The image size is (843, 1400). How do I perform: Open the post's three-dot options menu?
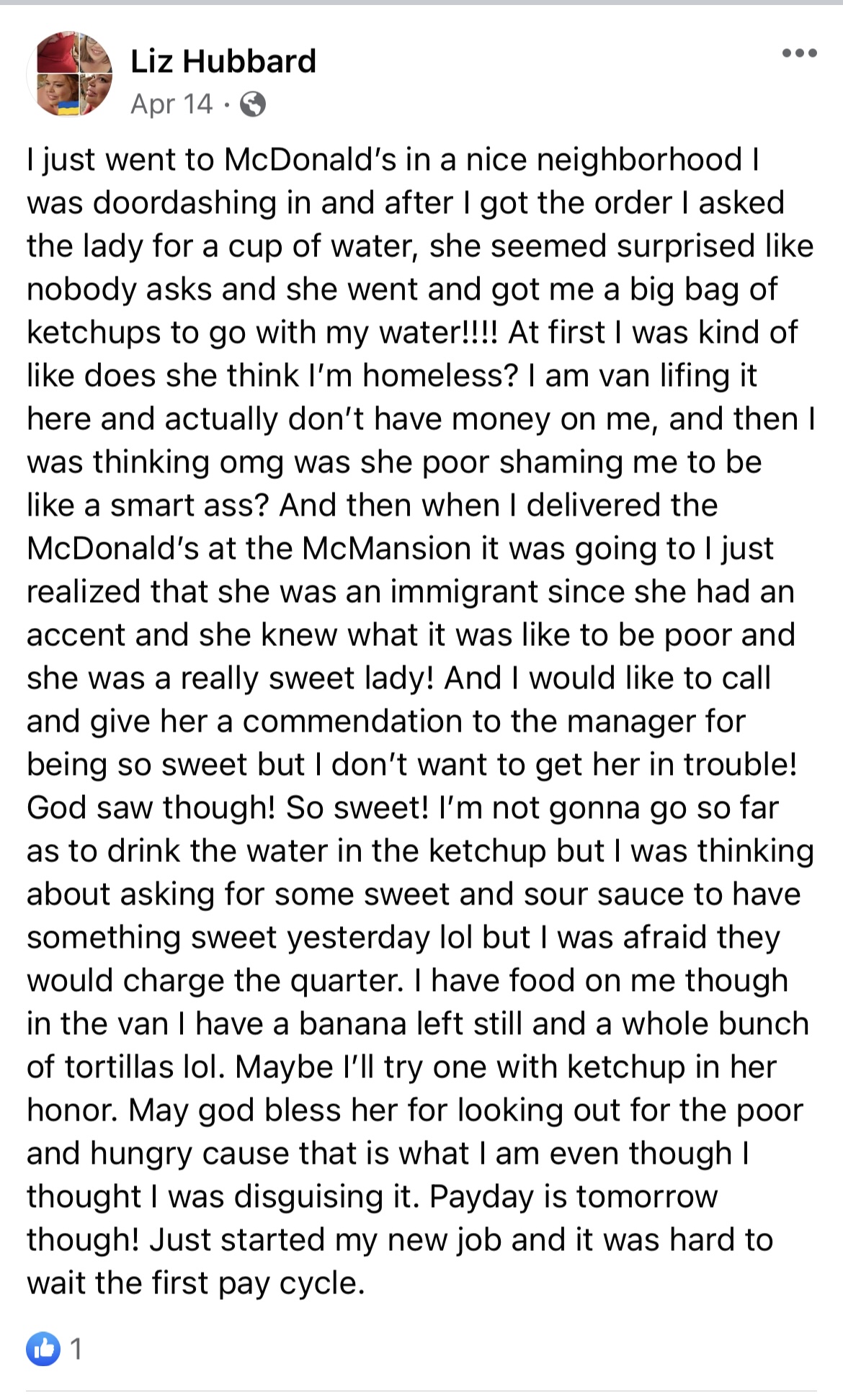click(800, 53)
